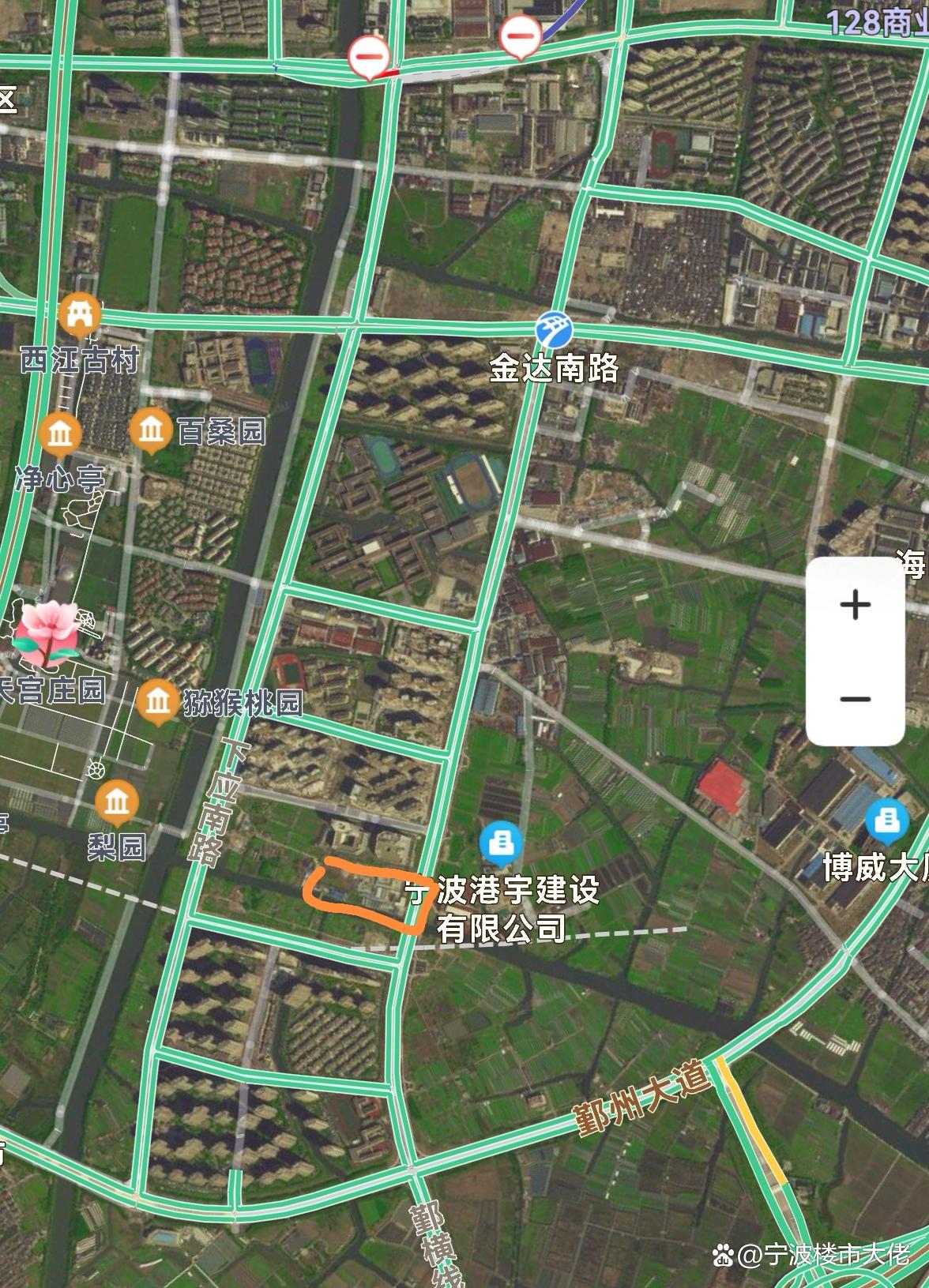Select the 净心亭 marker
The height and width of the screenshot is (1288, 929).
[x=60, y=434]
